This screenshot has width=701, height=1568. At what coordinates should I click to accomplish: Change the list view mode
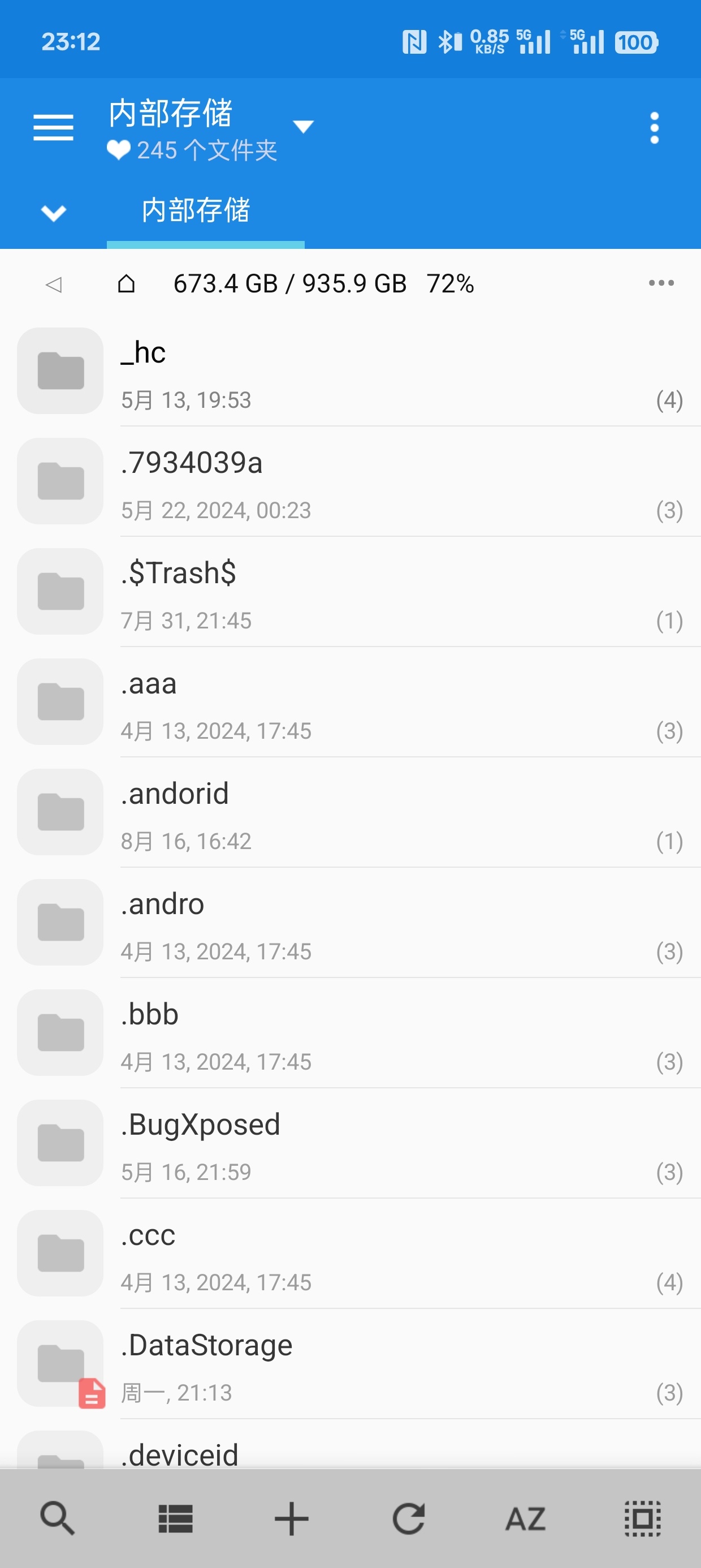pos(175,1519)
